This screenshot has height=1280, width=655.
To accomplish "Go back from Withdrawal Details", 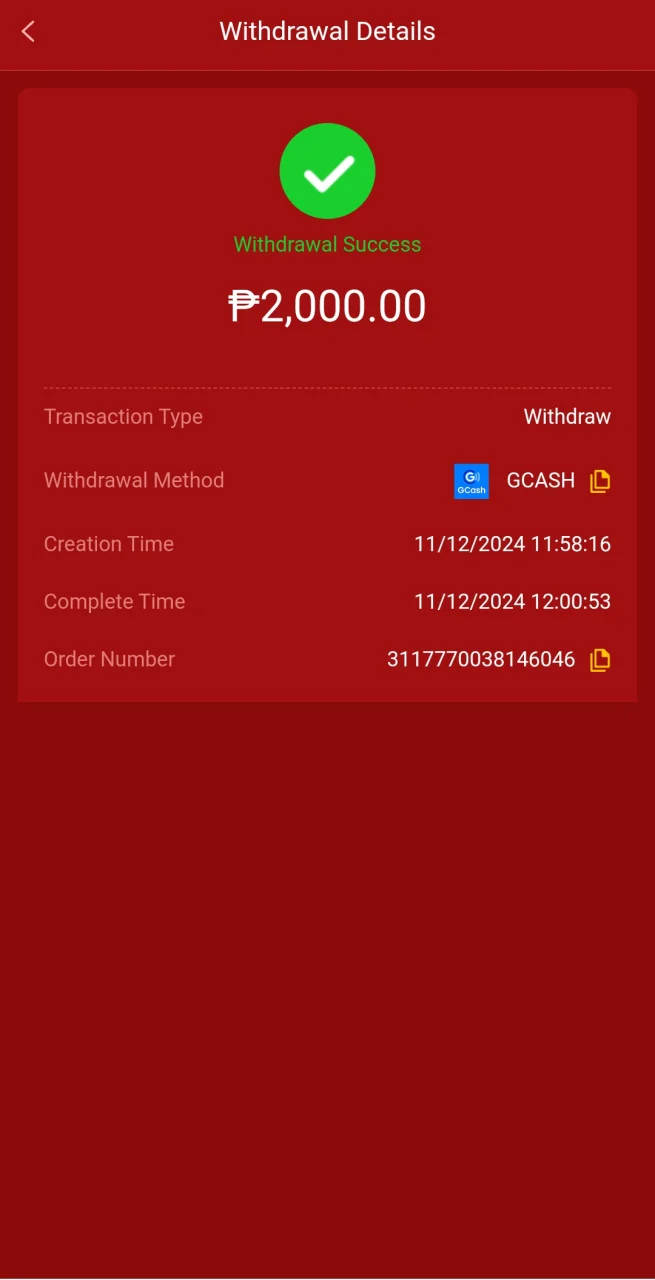I will pyautogui.click(x=28, y=32).
